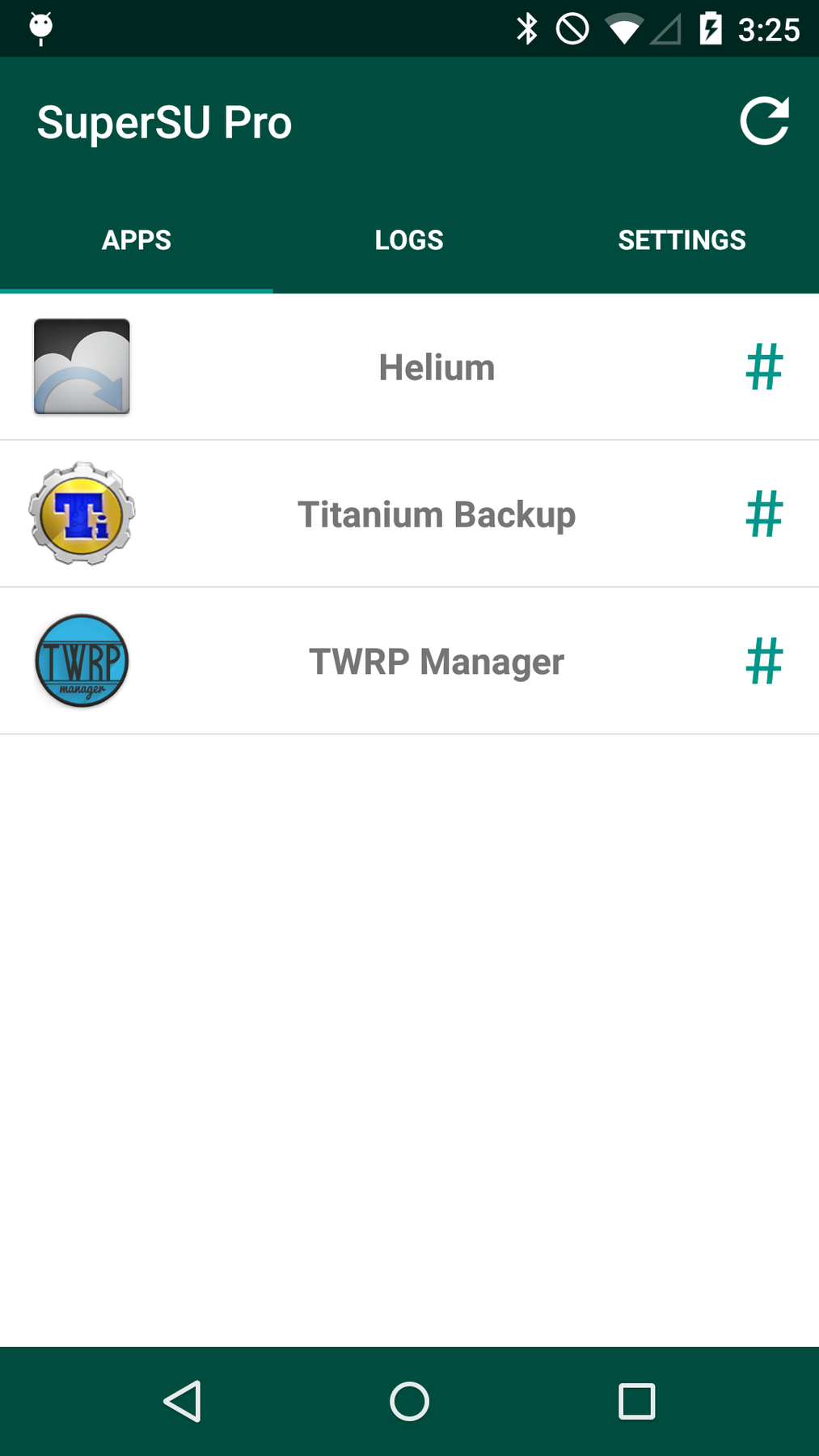Select the APPS tab
Screen dimensions: 819x1456
[x=136, y=239]
